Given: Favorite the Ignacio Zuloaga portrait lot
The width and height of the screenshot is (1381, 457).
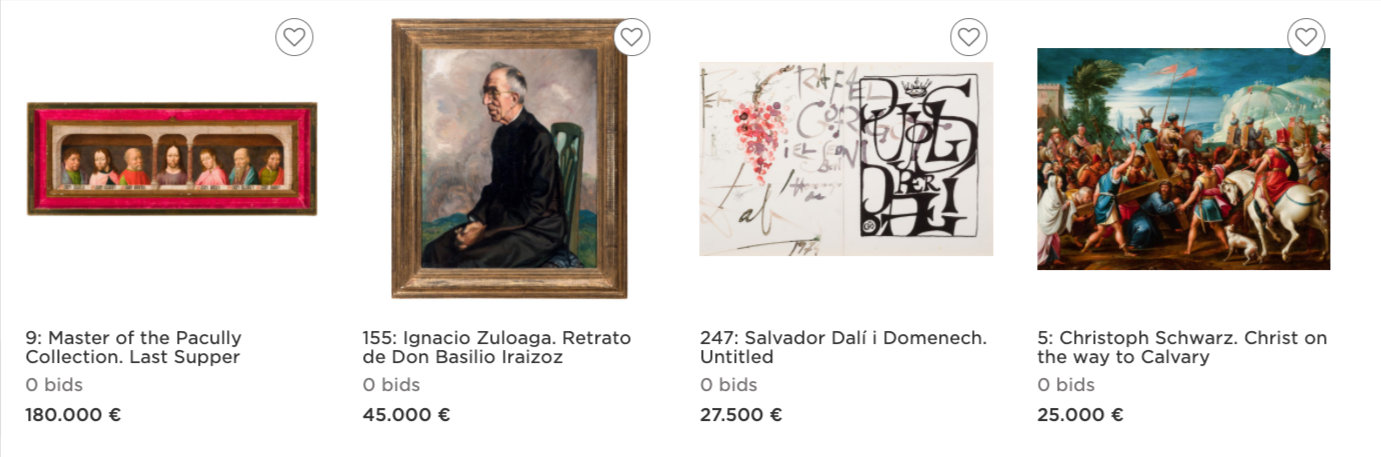Looking at the screenshot, I should pyautogui.click(x=631, y=38).
